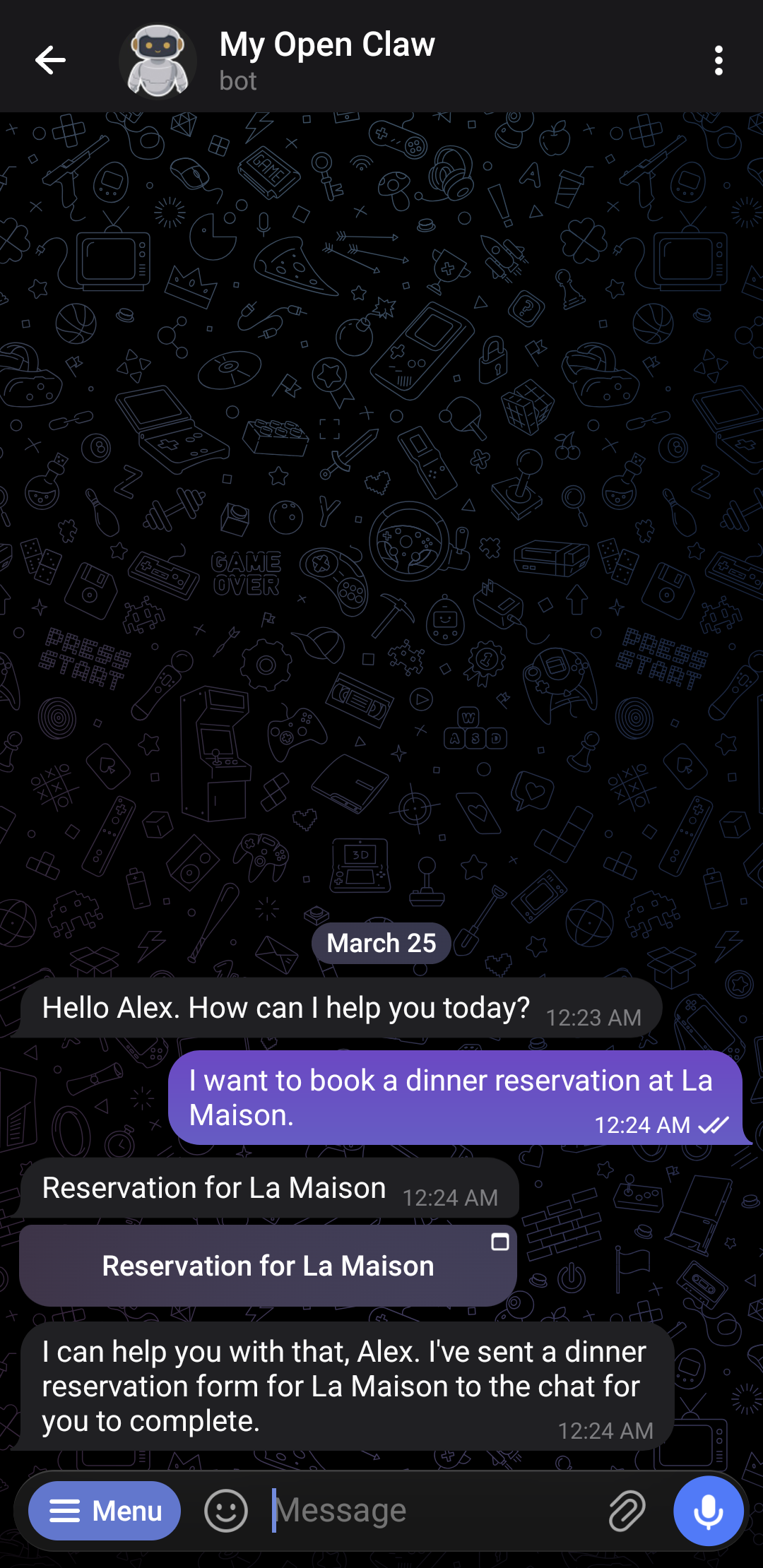
Task: Open the bot Menu
Action: [x=105, y=1511]
